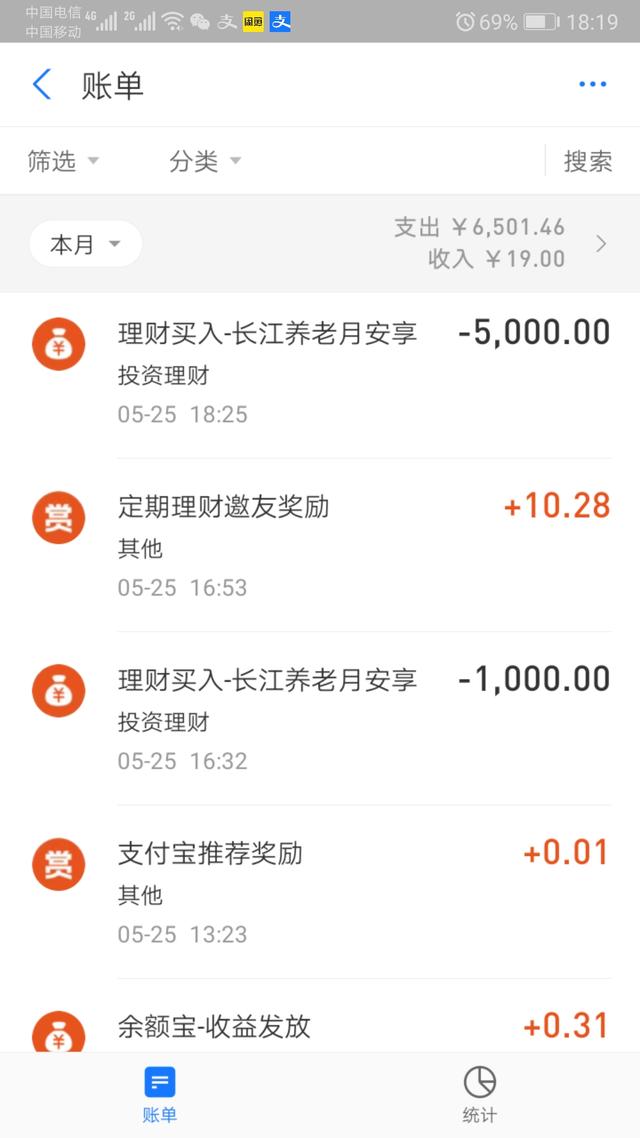Expand the 分类 category dropdown
The height and width of the screenshot is (1138, 640).
tap(205, 161)
